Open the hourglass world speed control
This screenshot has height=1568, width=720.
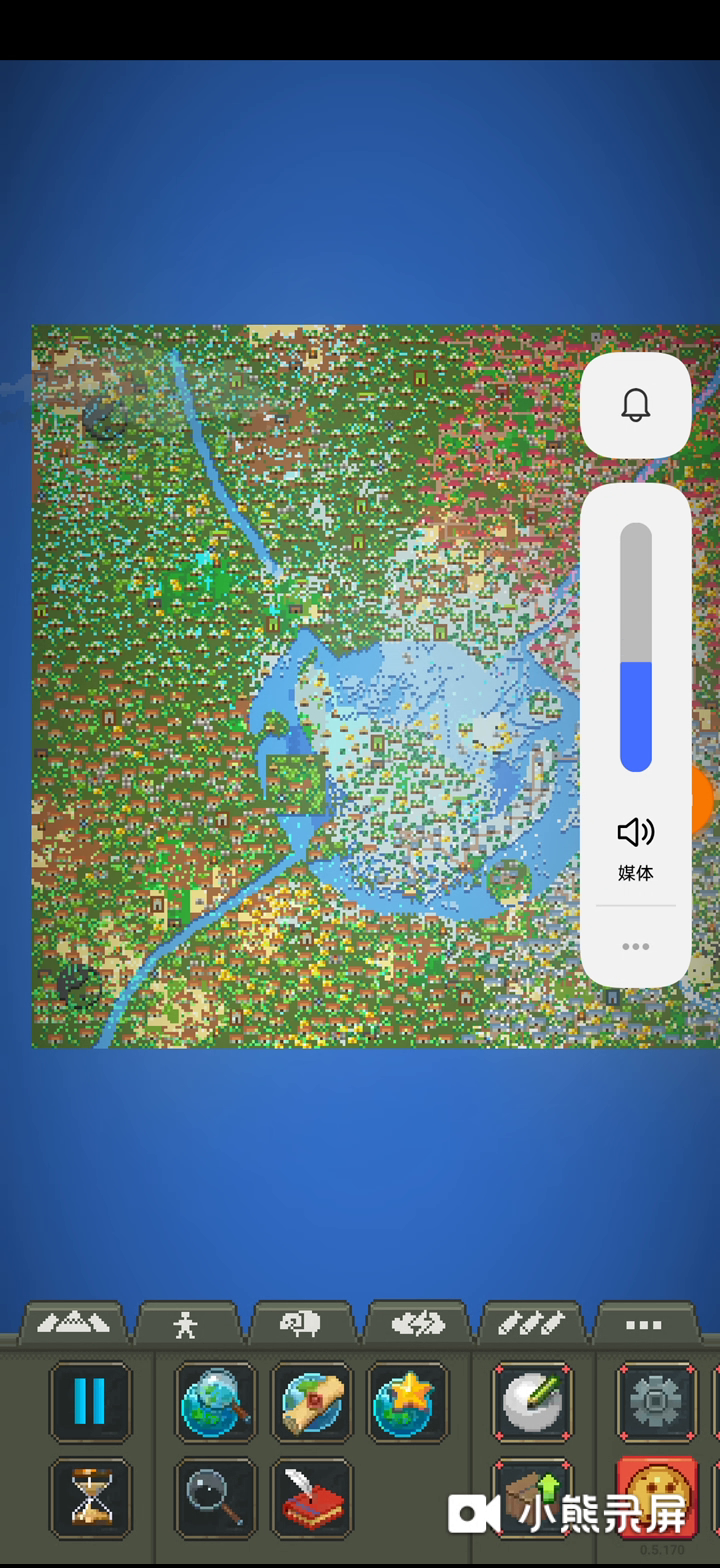click(90, 1498)
